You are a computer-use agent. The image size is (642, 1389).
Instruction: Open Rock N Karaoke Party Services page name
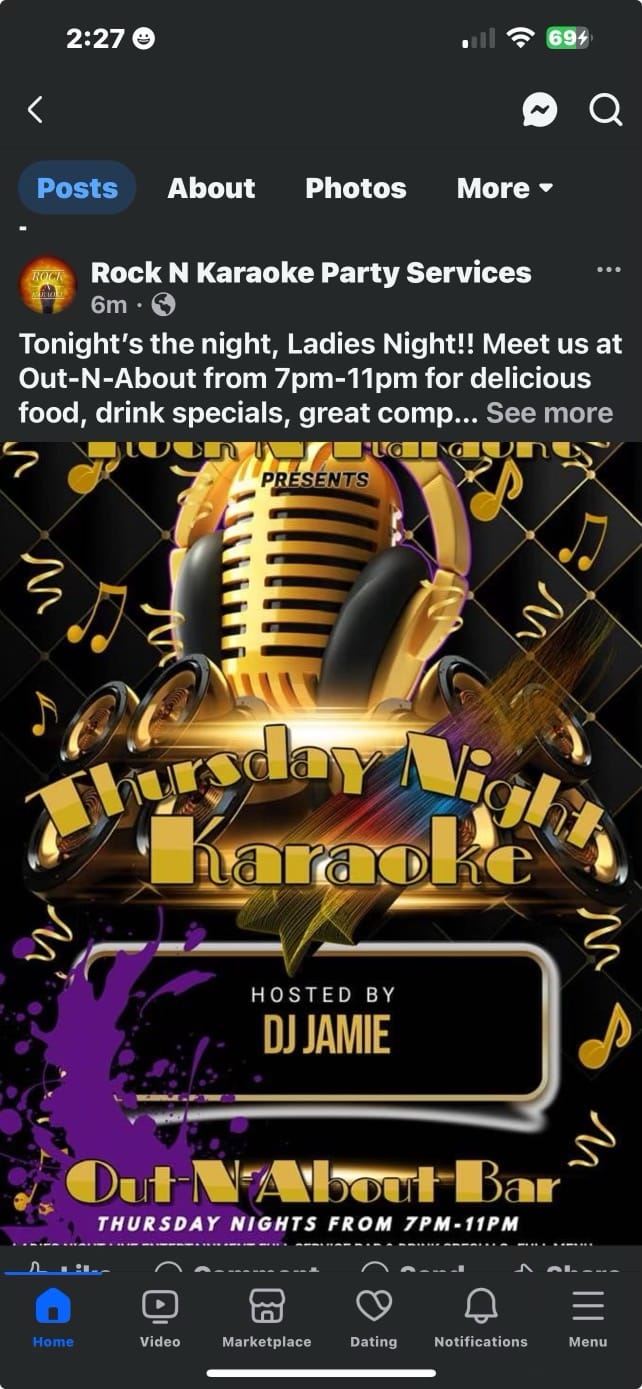(x=311, y=272)
